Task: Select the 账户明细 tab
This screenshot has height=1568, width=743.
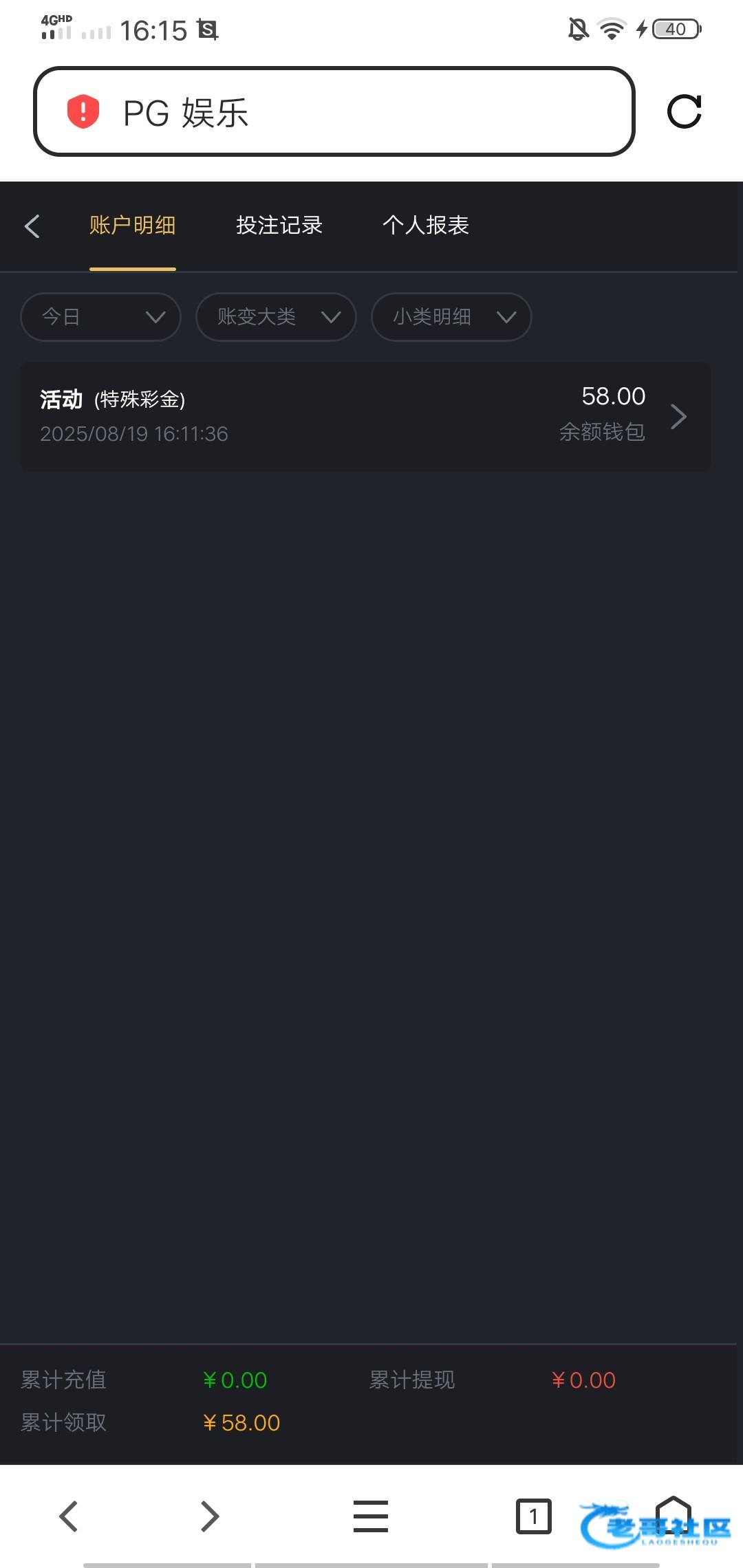Action: point(133,226)
